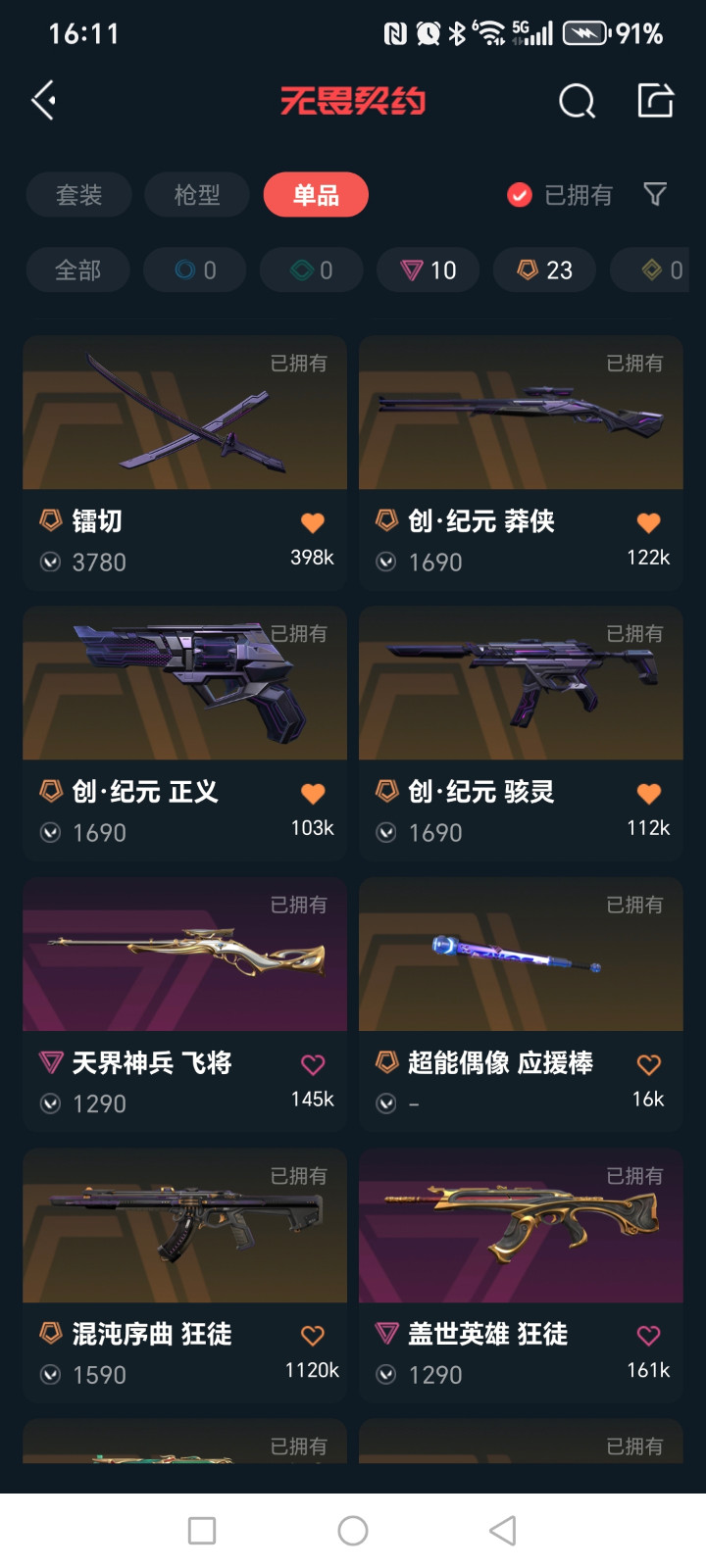The height and width of the screenshot is (1568, 706).
Task: Open the filter funnel icon
Action: 655,194
